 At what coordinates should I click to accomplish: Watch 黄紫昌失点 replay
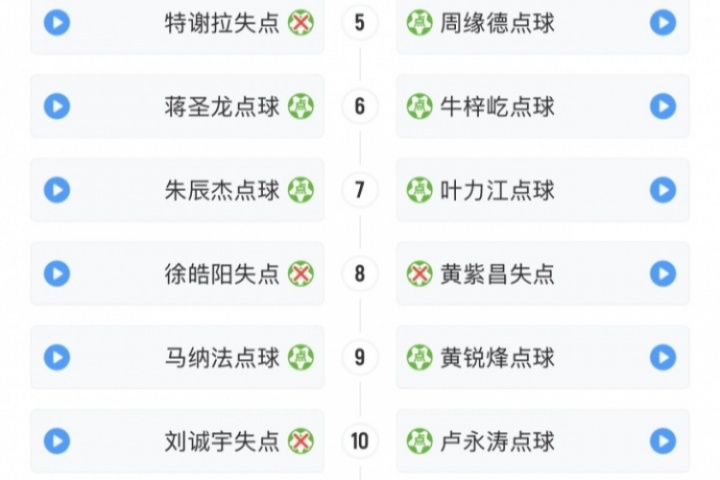coord(662,273)
